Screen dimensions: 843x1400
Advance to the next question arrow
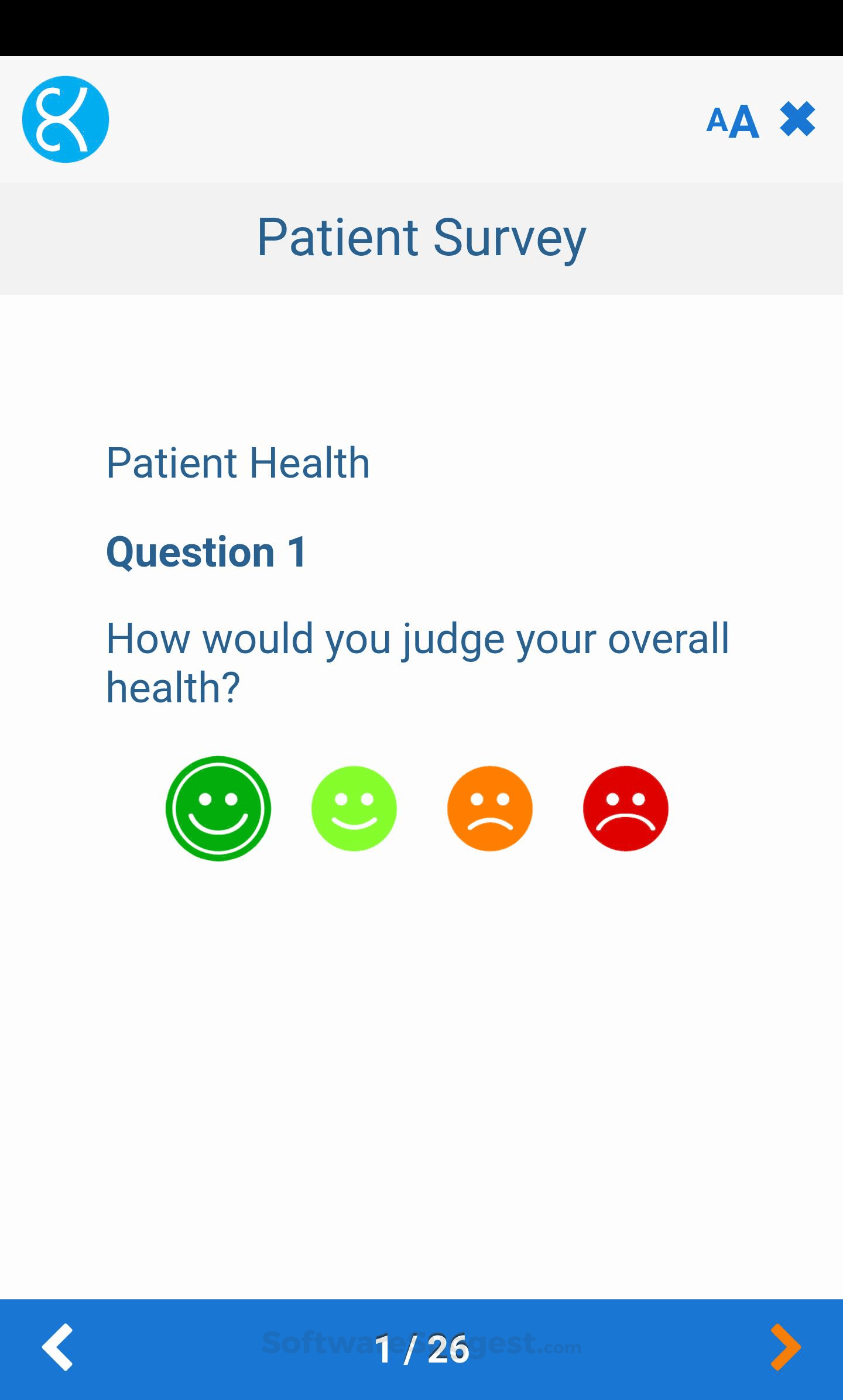pyautogui.click(x=785, y=1347)
